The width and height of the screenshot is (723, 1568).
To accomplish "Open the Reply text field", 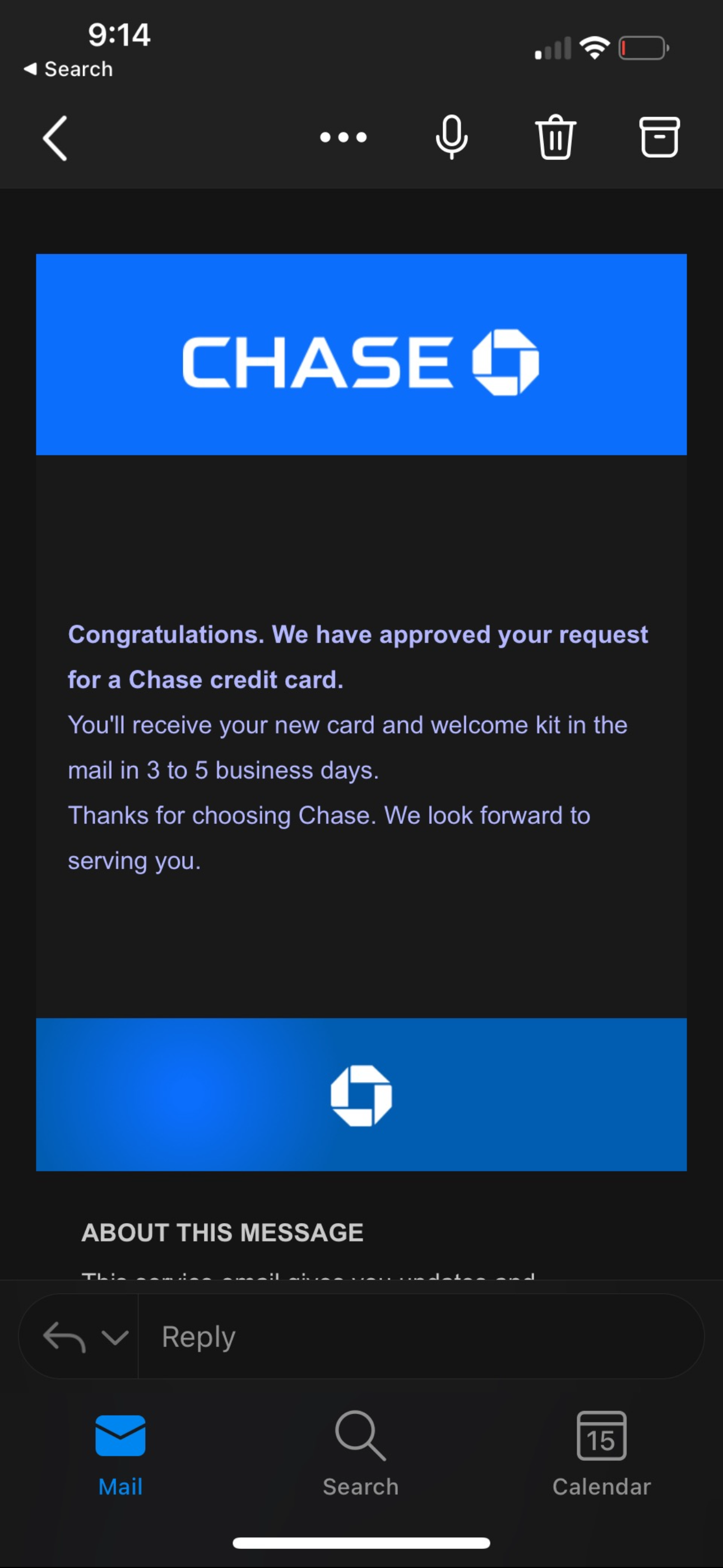I will [x=420, y=1337].
